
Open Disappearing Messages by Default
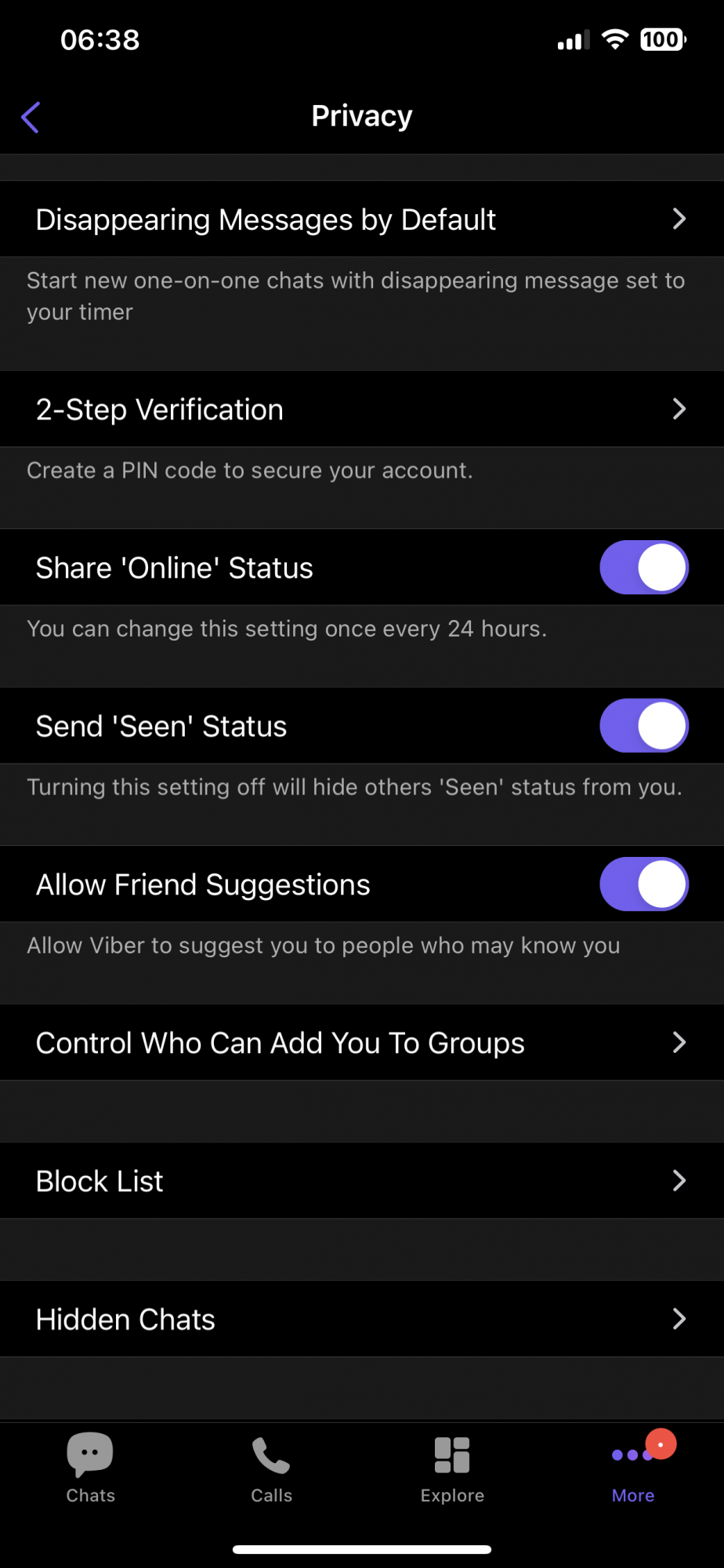tap(362, 219)
